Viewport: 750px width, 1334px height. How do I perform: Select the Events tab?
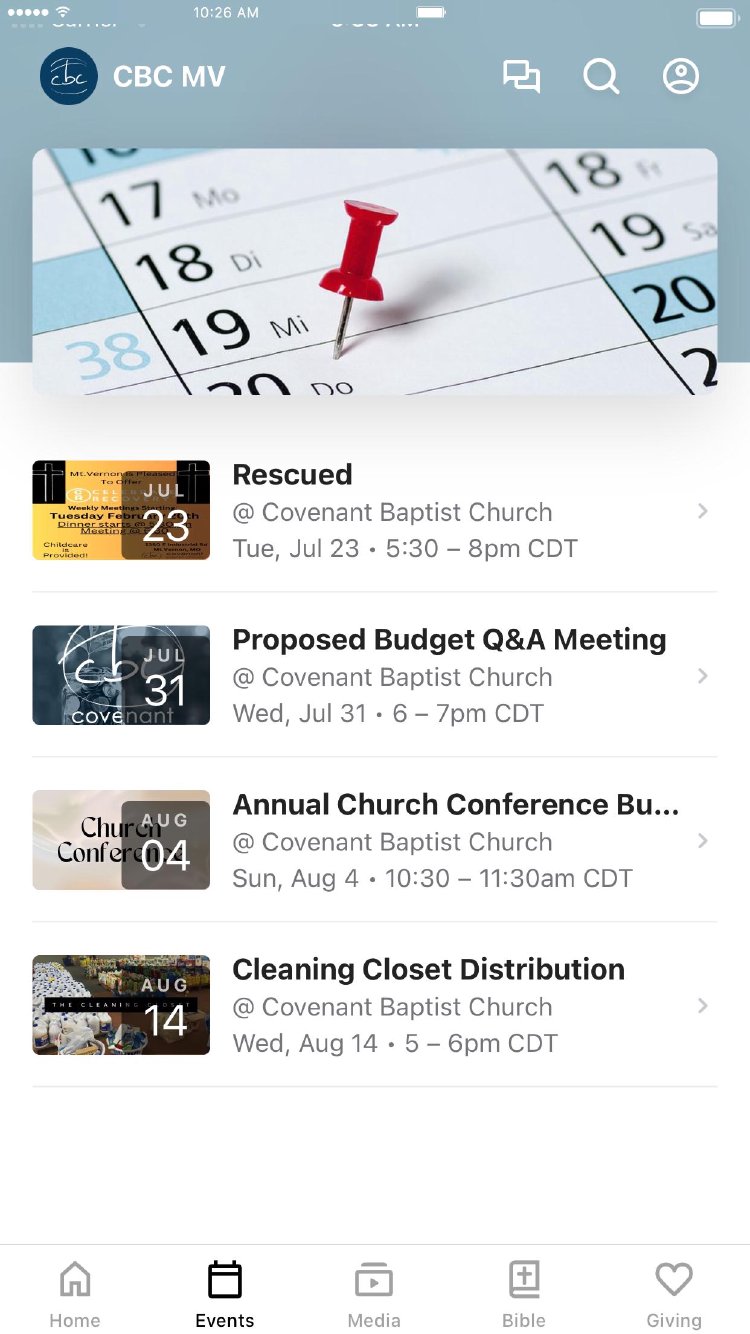tap(225, 1293)
